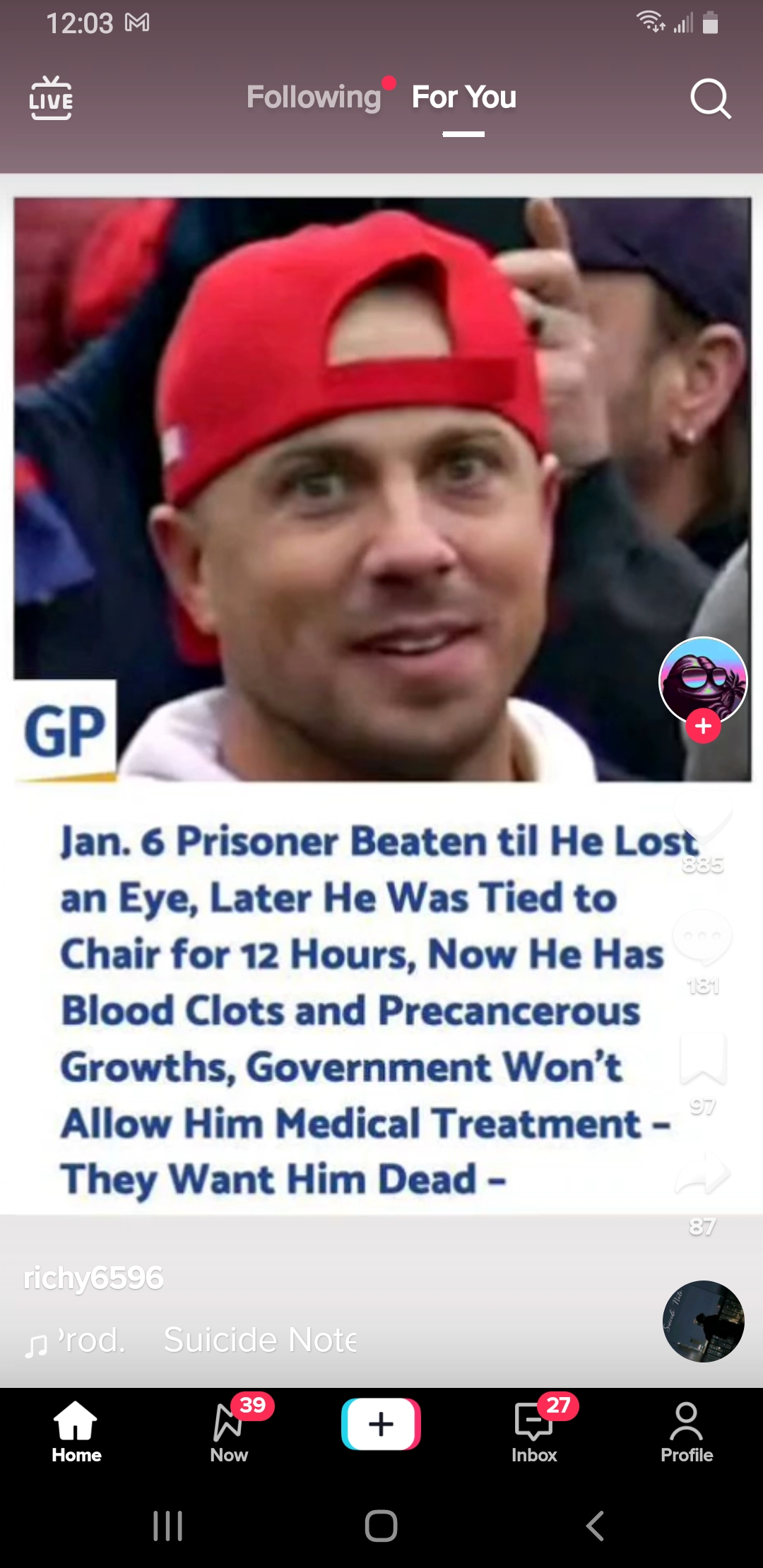The image size is (763, 1568).
Task: Tap the system back button
Action: coord(595,1526)
